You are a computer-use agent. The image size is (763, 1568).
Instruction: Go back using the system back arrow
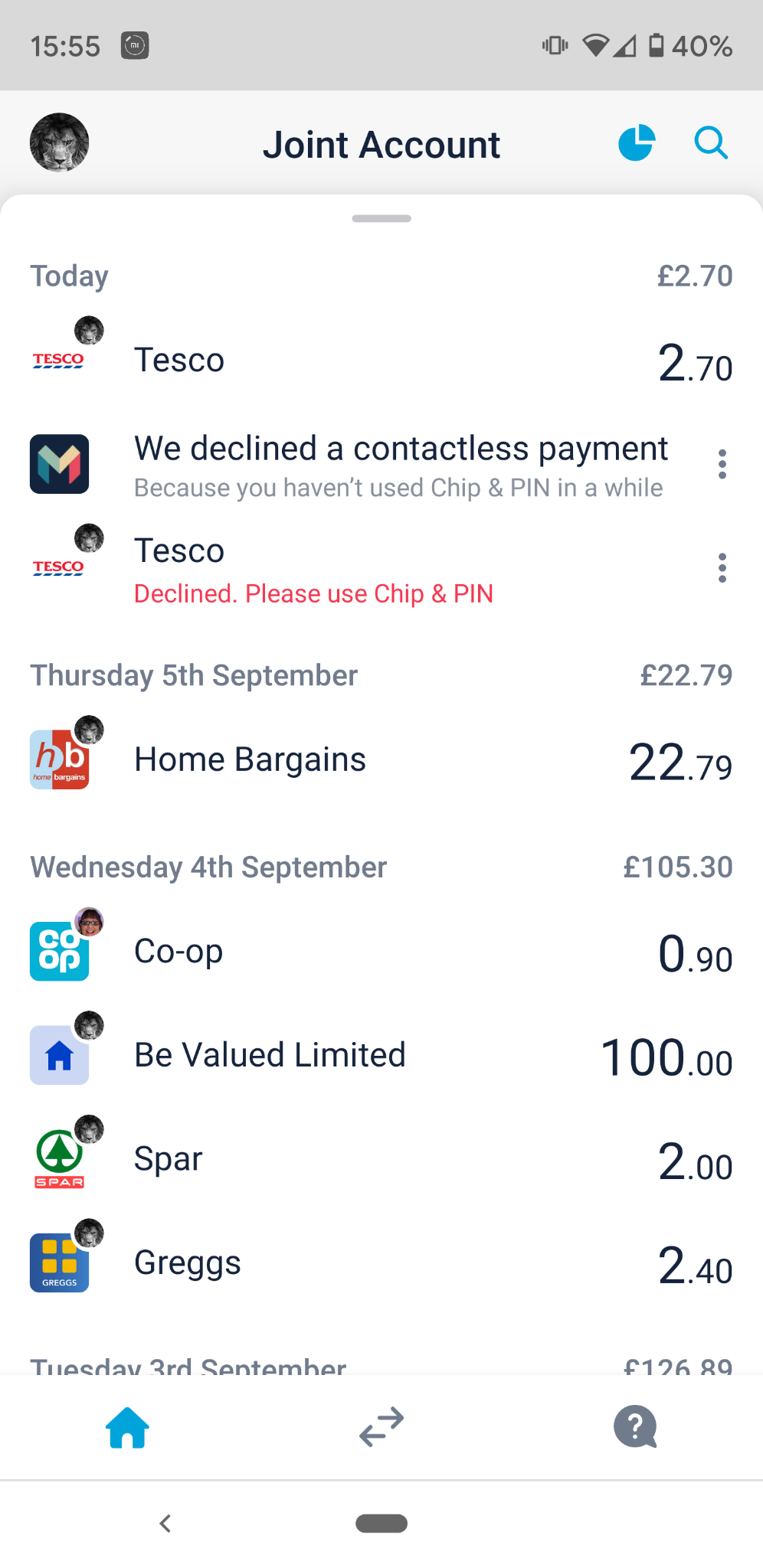point(165,1524)
